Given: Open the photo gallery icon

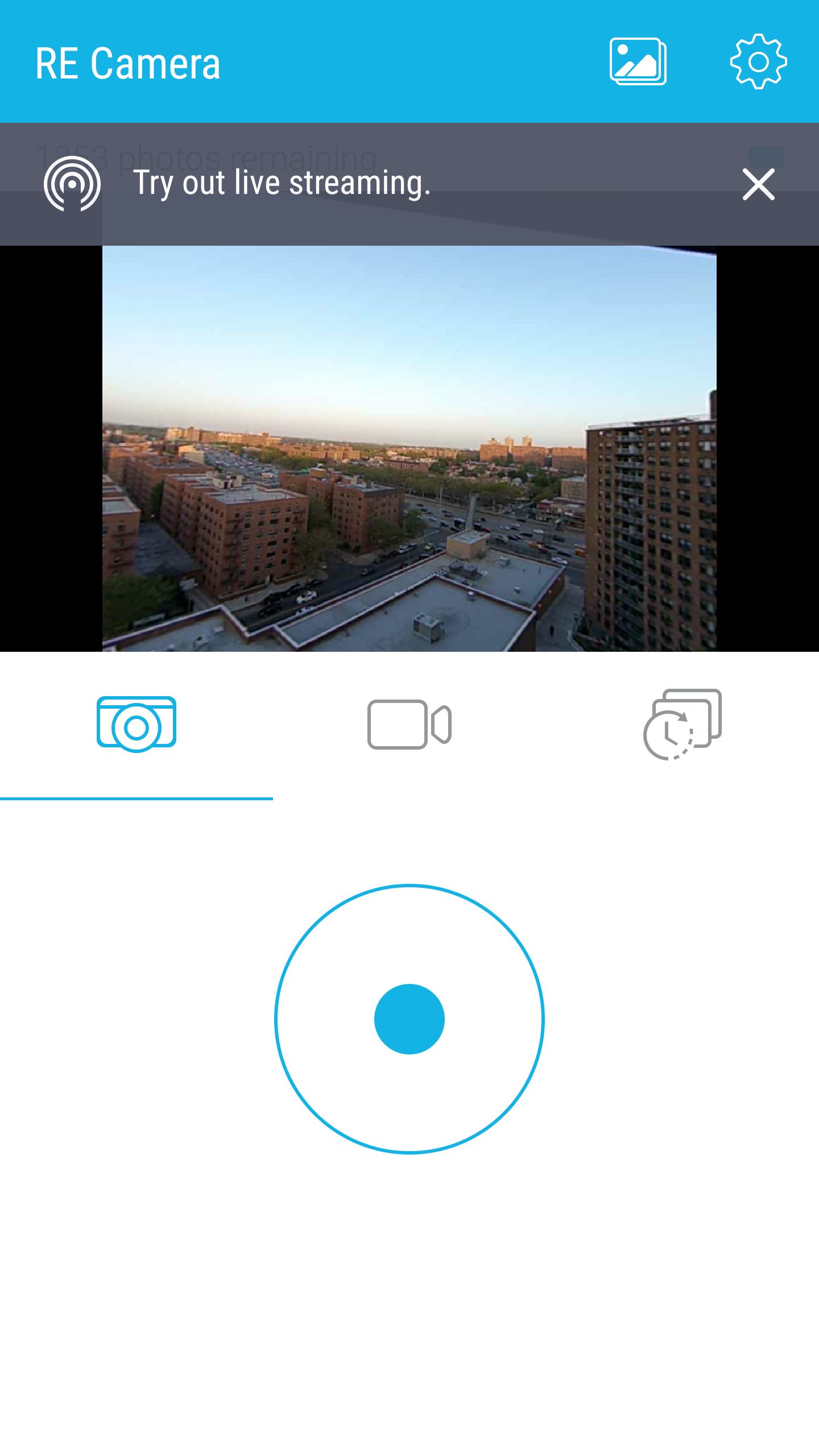Looking at the screenshot, I should 638,61.
